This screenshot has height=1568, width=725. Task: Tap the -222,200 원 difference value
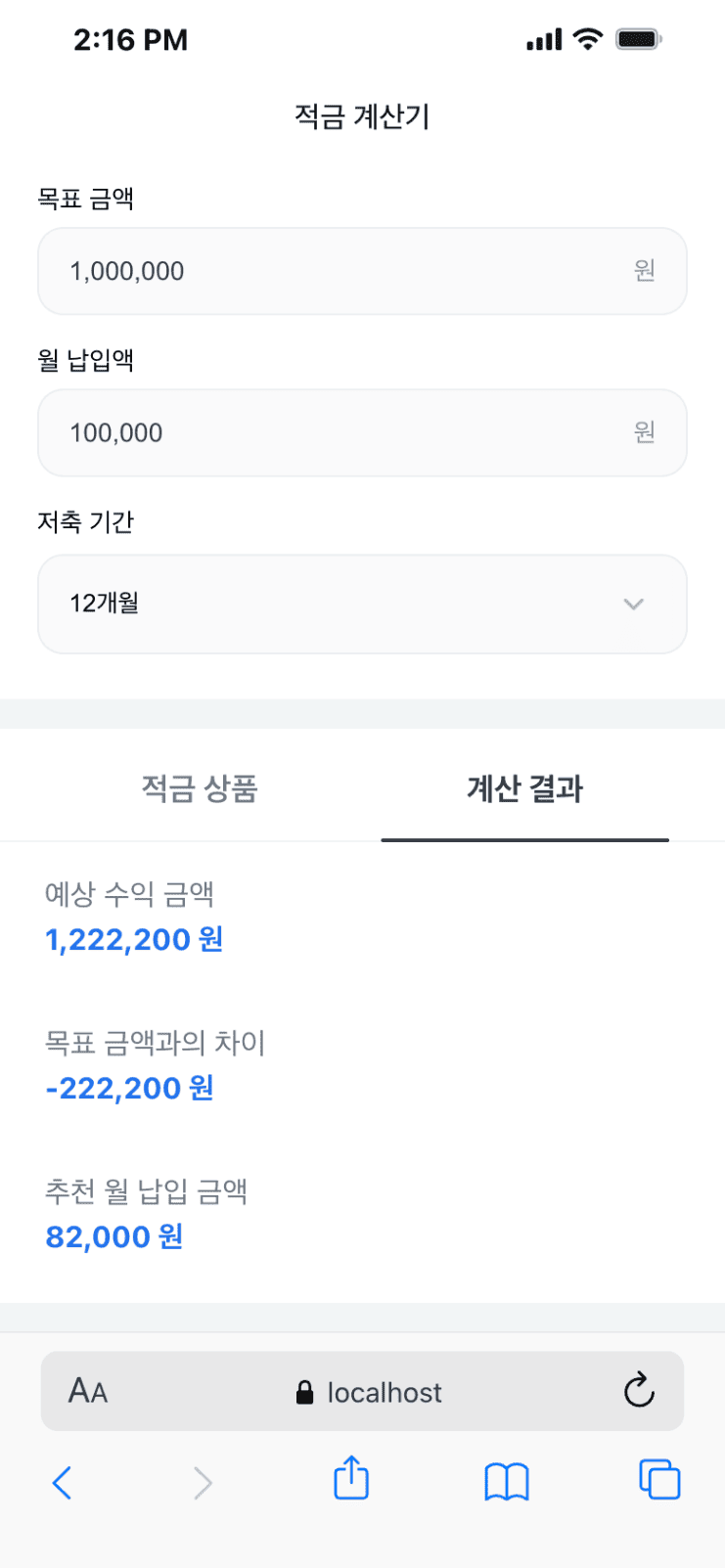click(x=129, y=1088)
